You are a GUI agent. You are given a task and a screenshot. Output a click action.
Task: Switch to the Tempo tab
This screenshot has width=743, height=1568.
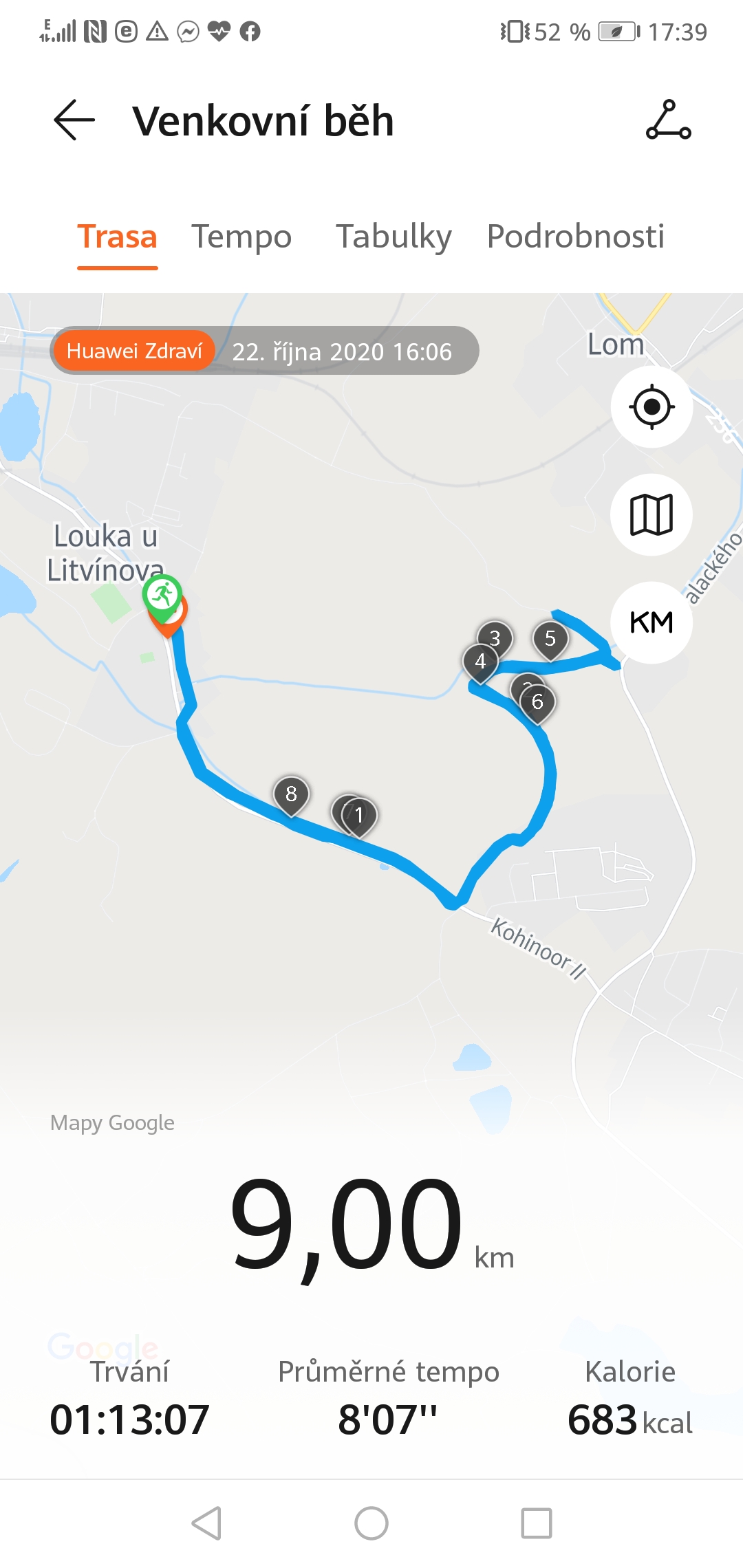click(x=241, y=237)
